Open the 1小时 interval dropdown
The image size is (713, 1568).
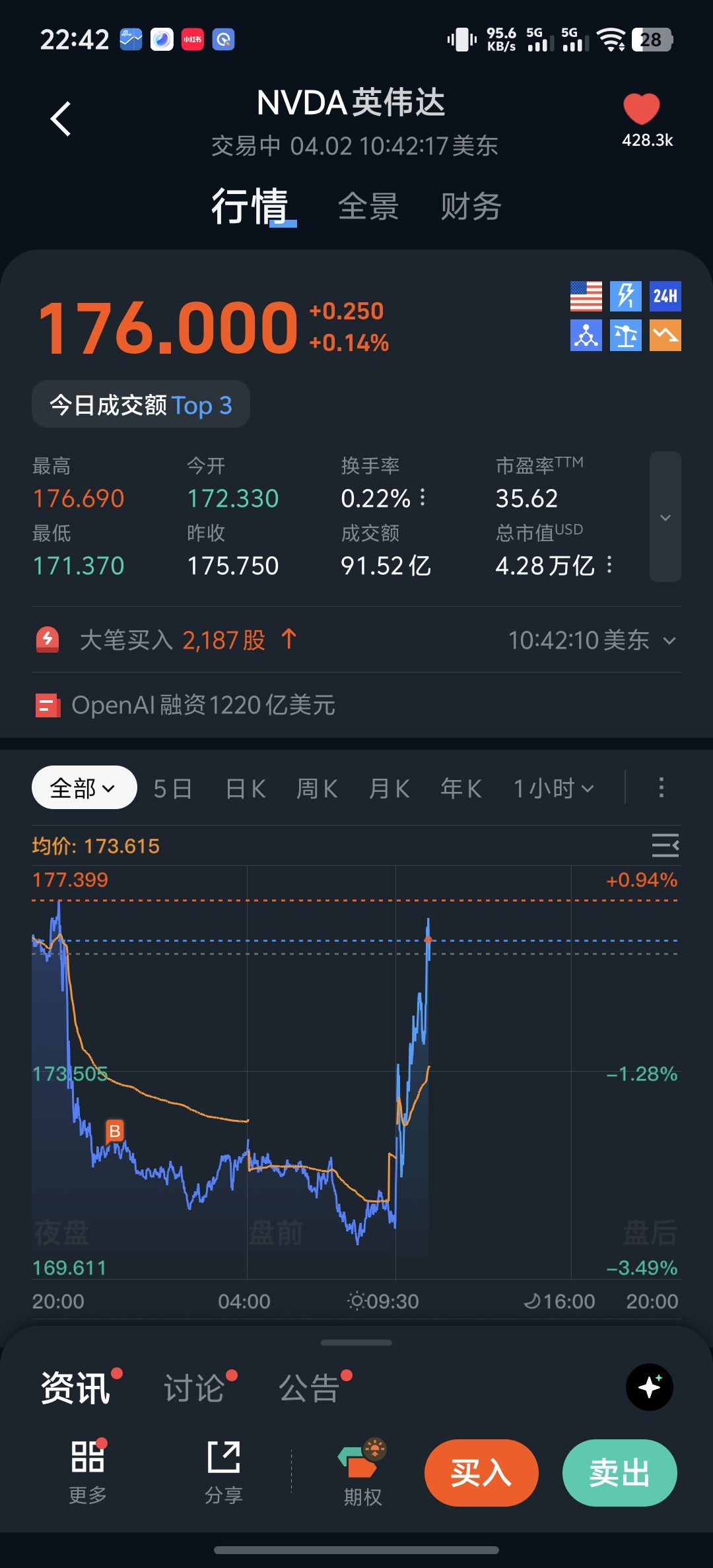point(553,789)
